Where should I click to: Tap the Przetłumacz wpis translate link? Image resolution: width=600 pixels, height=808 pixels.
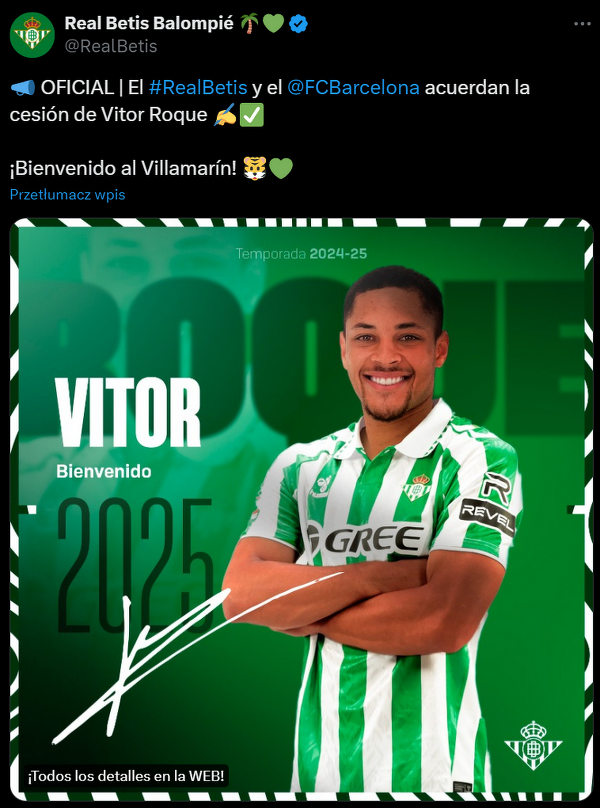pyautogui.click(x=68, y=195)
